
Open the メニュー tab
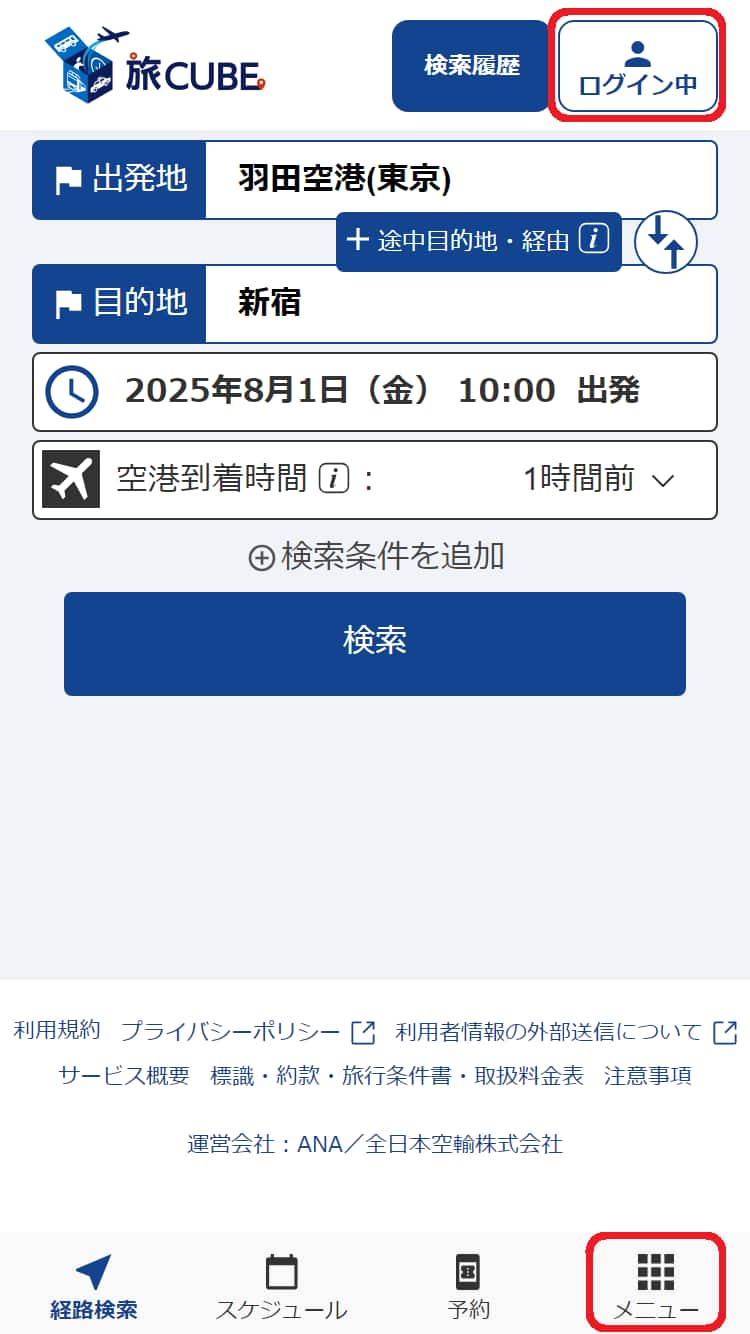tap(655, 1288)
